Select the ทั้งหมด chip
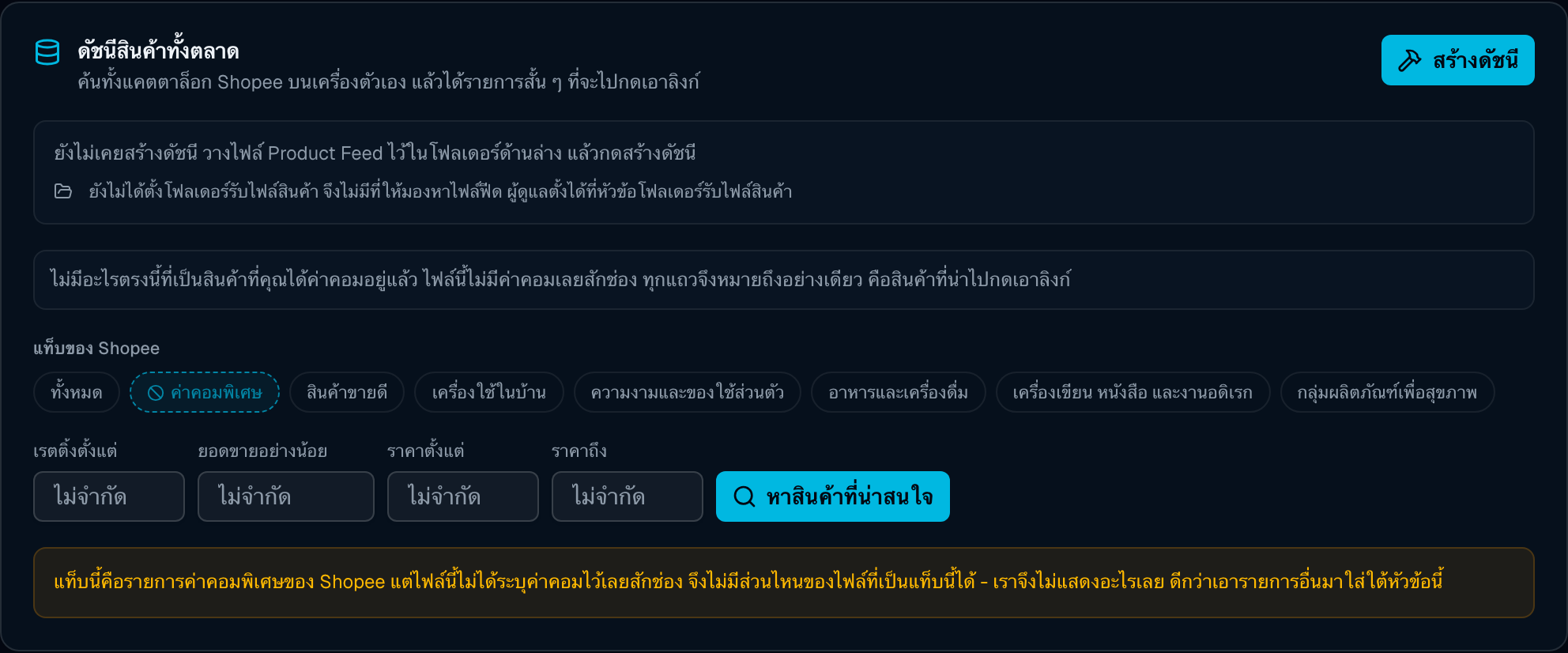Image resolution: width=1568 pixels, height=653 pixels. click(77, 392)
